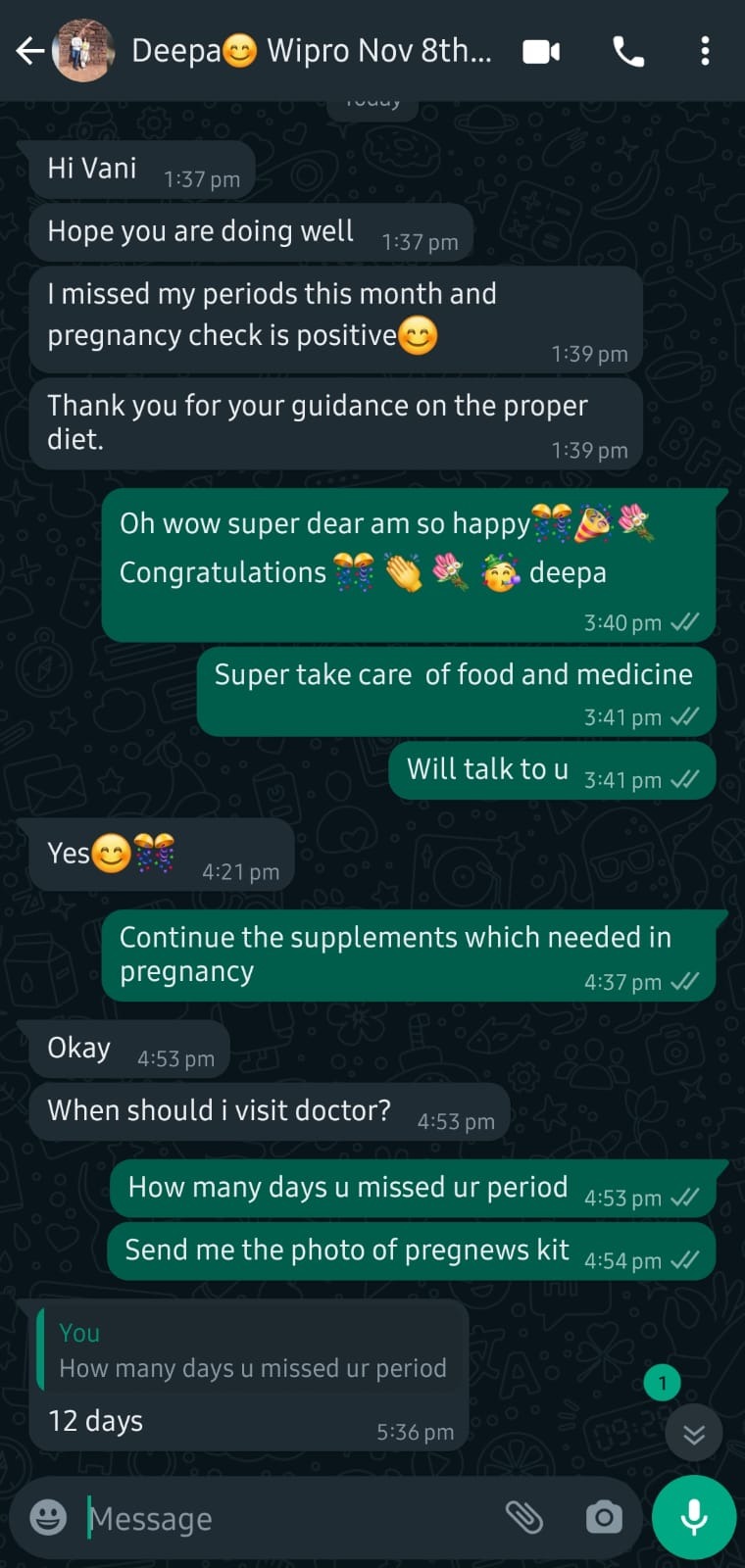Jump to quoted message in '12 days' reply
Viewport: 745px width, 1568px height.
(x=252, y=1350)
